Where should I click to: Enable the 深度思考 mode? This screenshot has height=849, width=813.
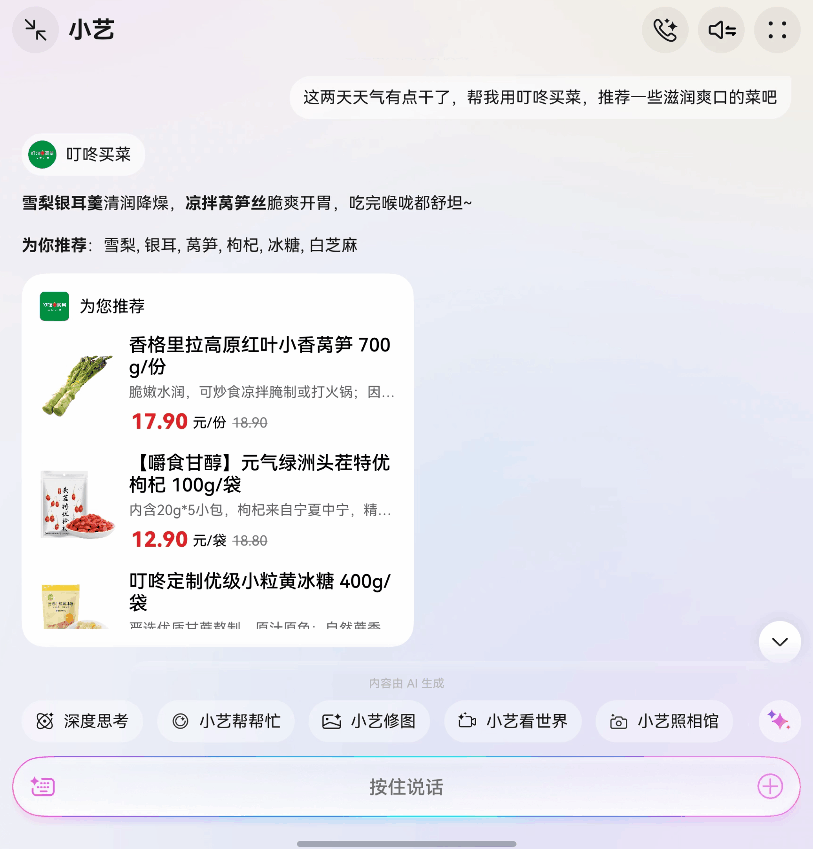82,721
